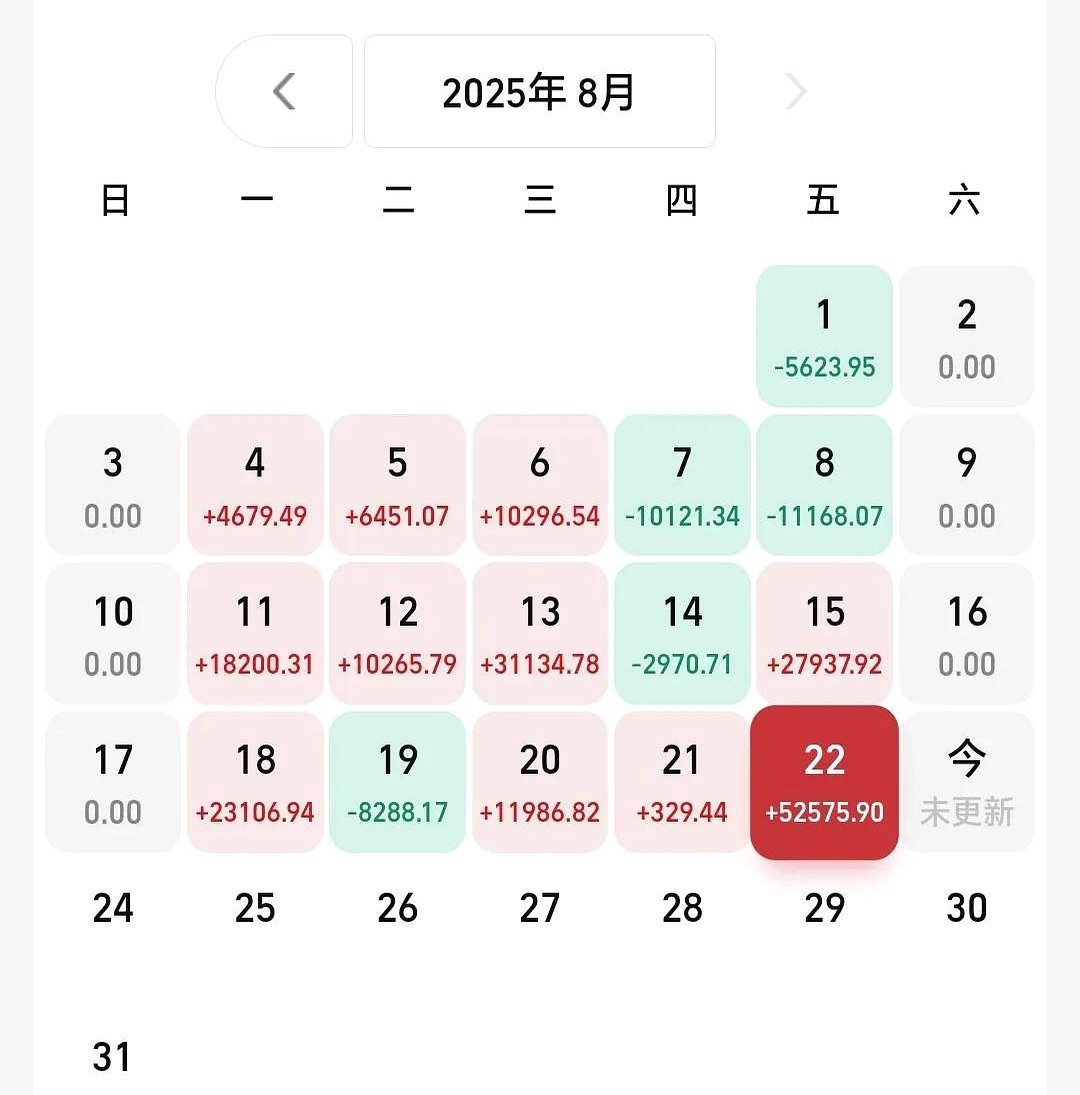Tap day 14 with -2970.71
Screen dimensions: 1080x1095
[x=682, y=634]
